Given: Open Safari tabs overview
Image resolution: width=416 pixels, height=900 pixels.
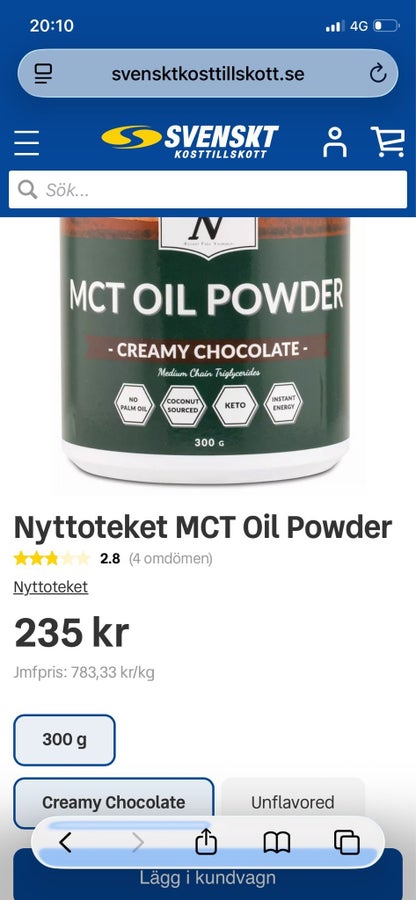Looking at the screenshot, I should tap(347, 843).
